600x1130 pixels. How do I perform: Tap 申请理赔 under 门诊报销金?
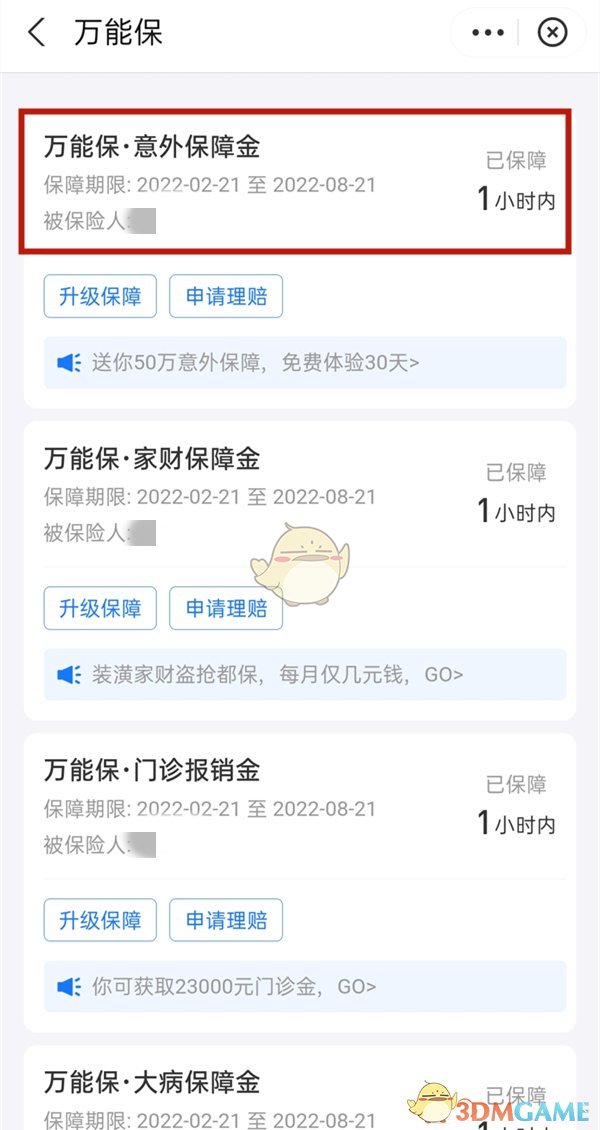coord(226,920)
